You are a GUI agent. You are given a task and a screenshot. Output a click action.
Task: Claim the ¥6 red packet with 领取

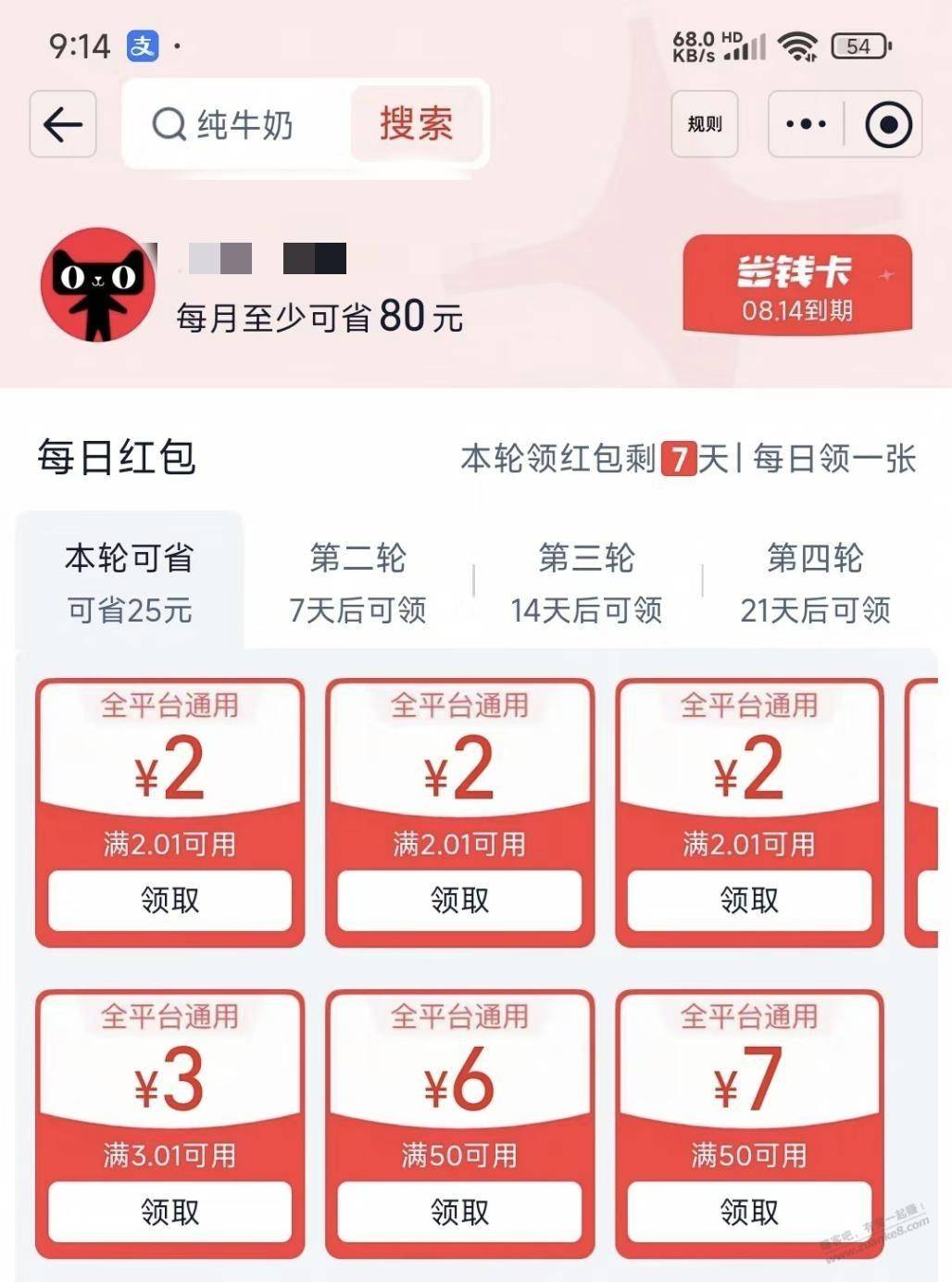(x=459, y=1212)
